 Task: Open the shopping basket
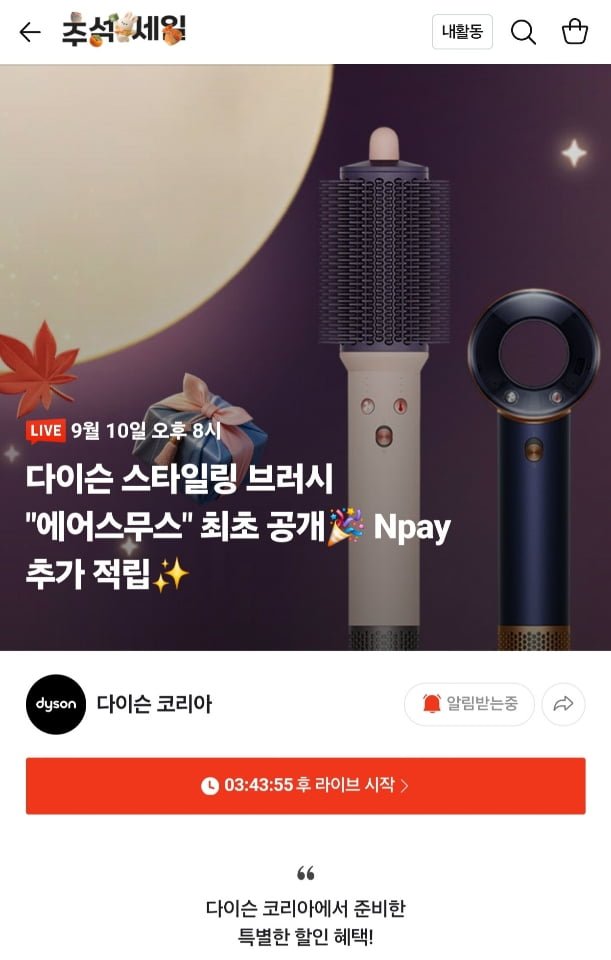pyautogui.click(x=575, y=31)
